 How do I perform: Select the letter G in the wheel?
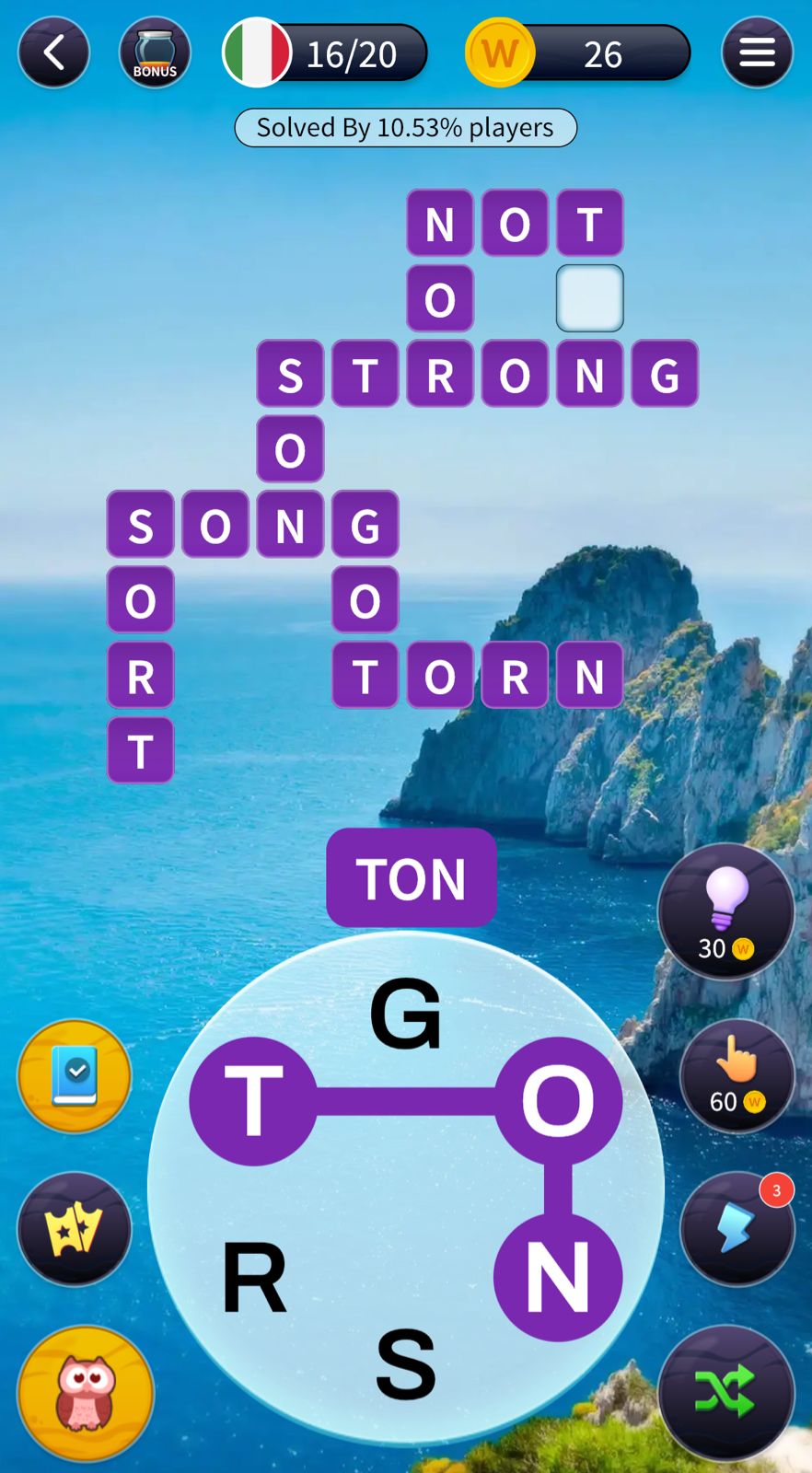coord(405,1015)
